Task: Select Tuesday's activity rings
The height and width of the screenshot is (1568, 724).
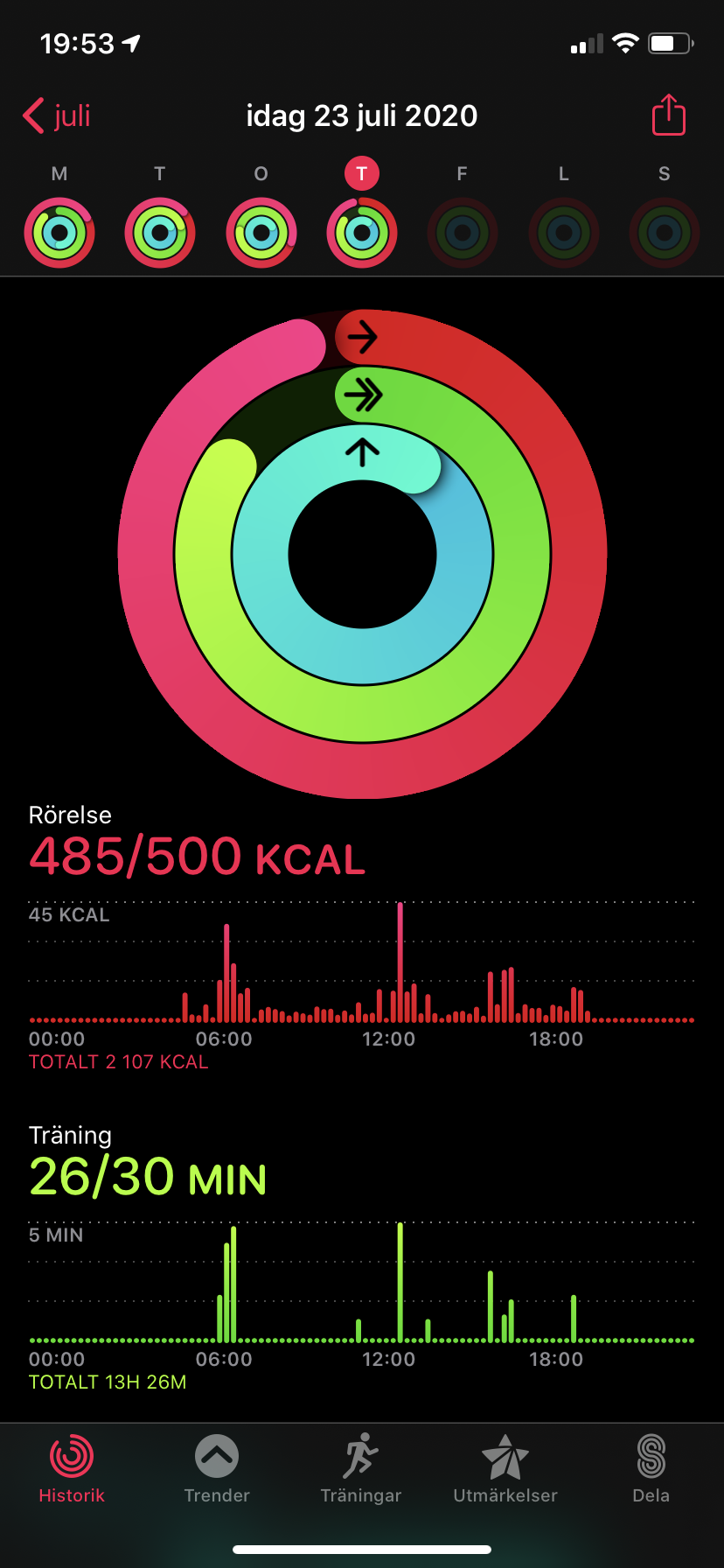Action: pyautogui.click(x=160, y=233)
